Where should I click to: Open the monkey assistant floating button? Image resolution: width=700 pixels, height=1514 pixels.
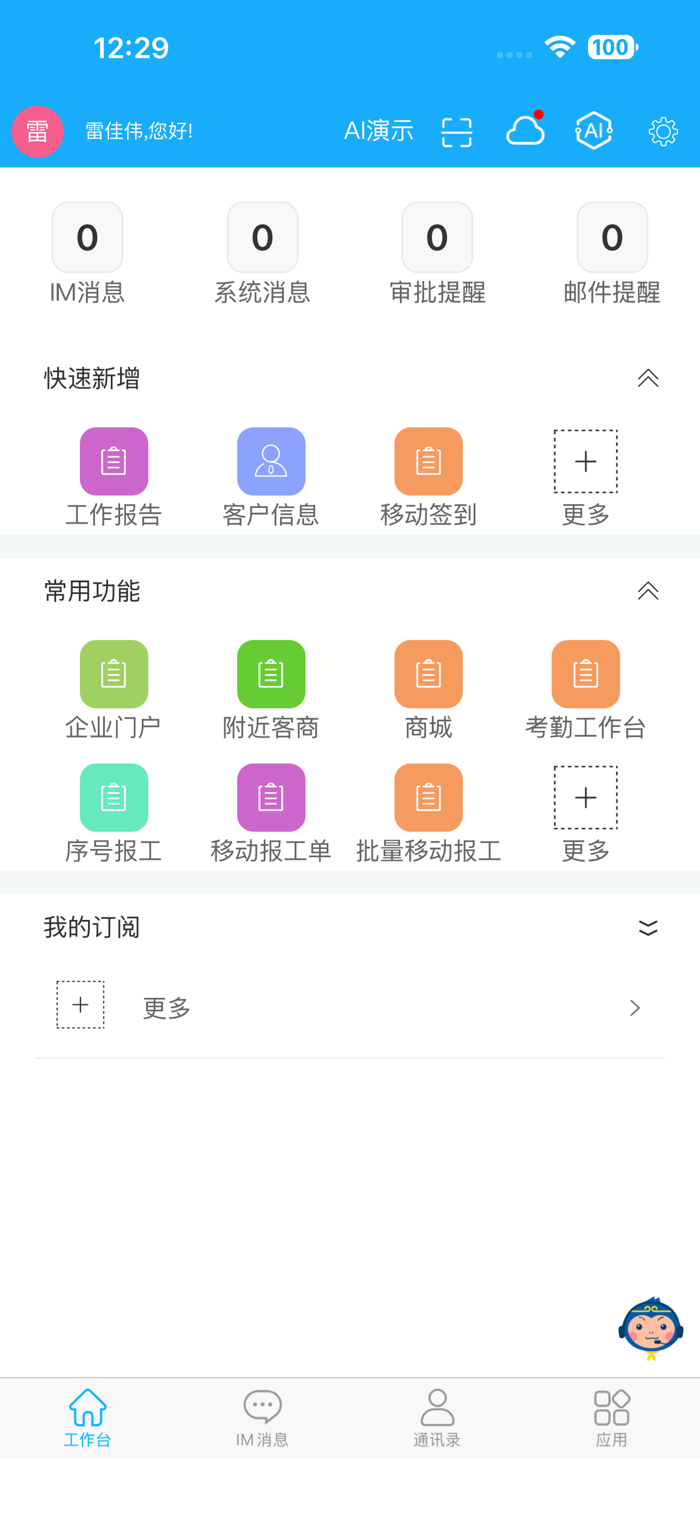pyautogui.click(x=651, y=1329)
